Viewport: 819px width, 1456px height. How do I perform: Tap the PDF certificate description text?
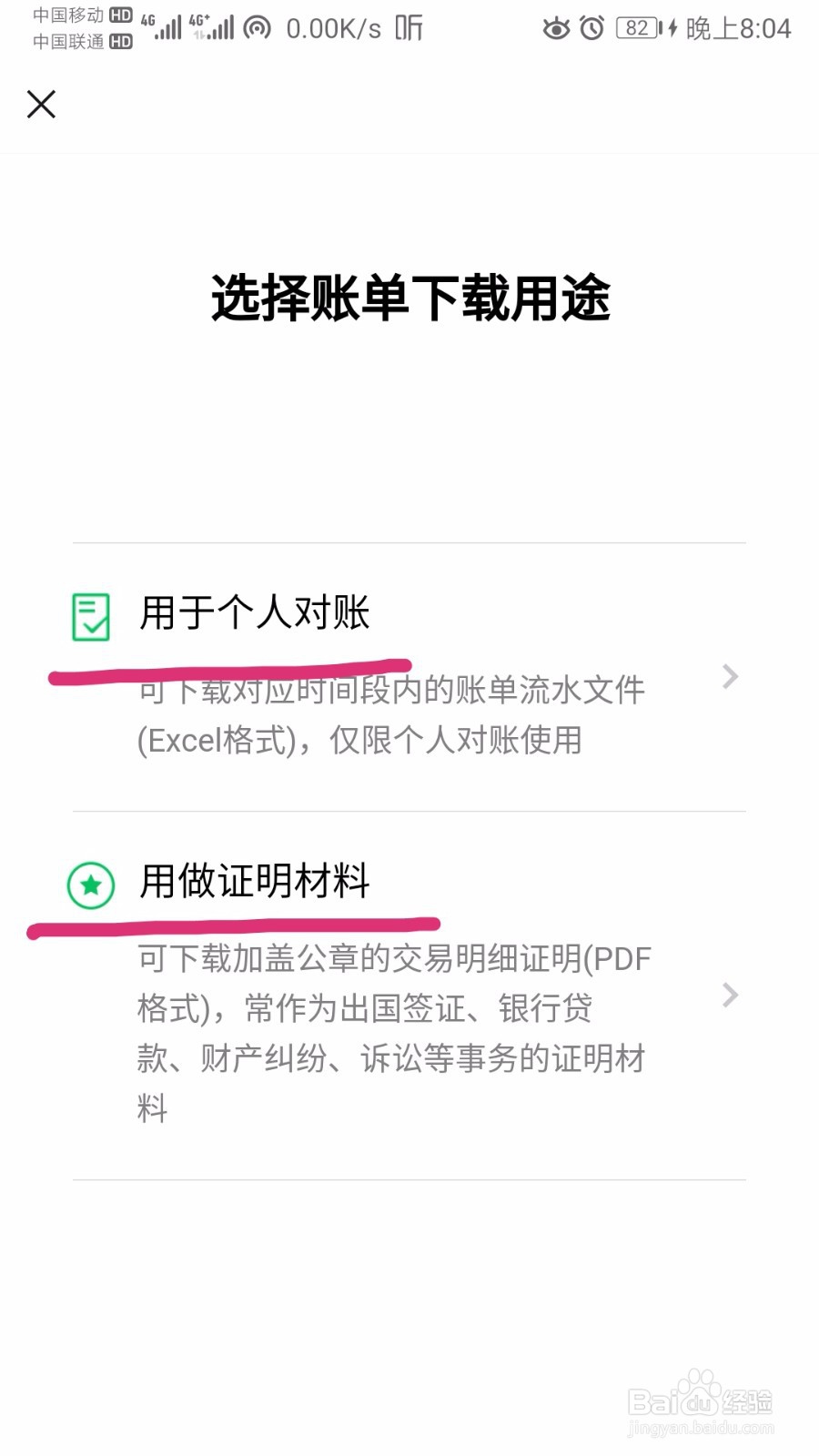point(391,1033)
